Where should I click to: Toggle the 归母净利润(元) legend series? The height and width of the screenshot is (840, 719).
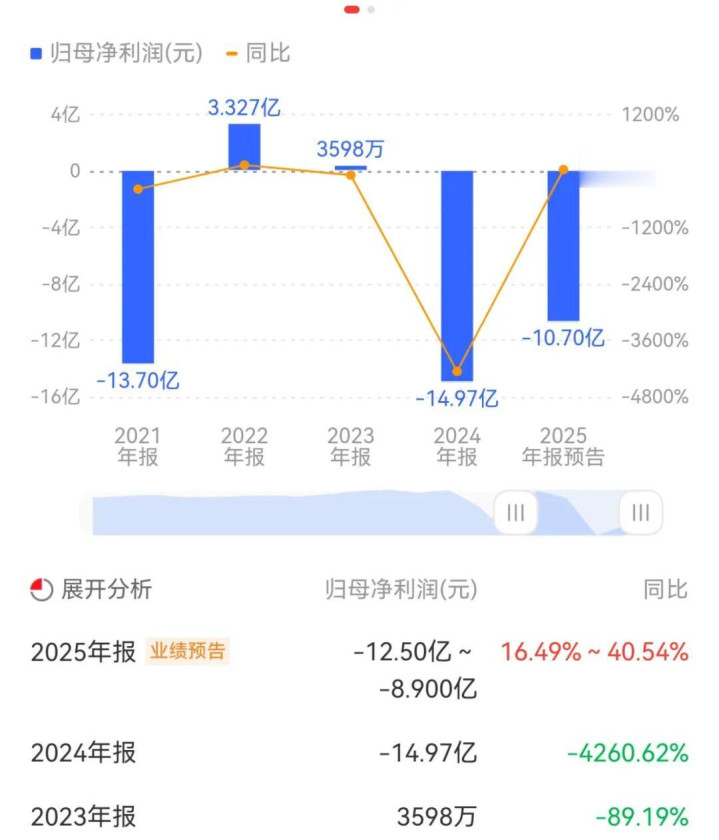[x=117, y=54]
